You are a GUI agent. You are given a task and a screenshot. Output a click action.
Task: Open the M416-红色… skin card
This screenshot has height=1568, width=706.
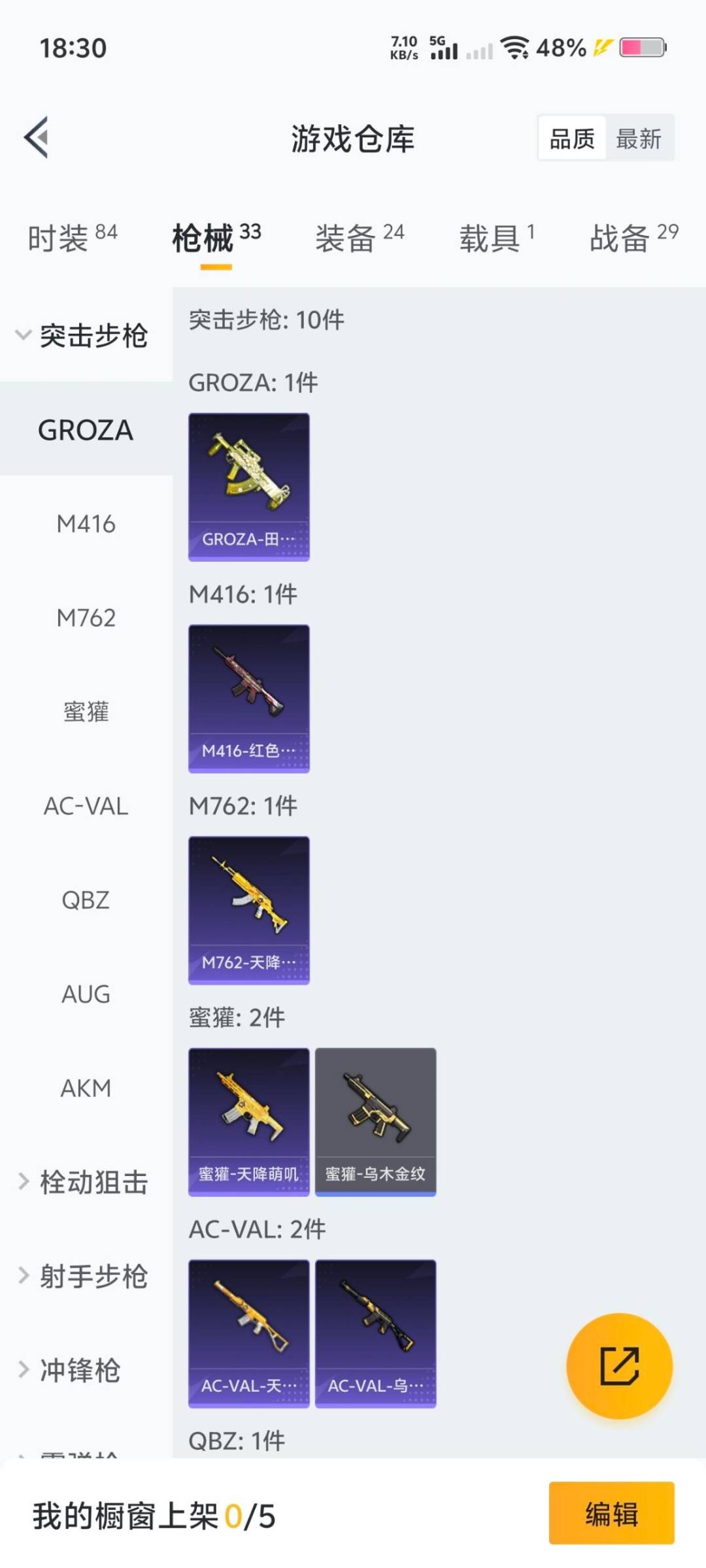coord(248,698)
